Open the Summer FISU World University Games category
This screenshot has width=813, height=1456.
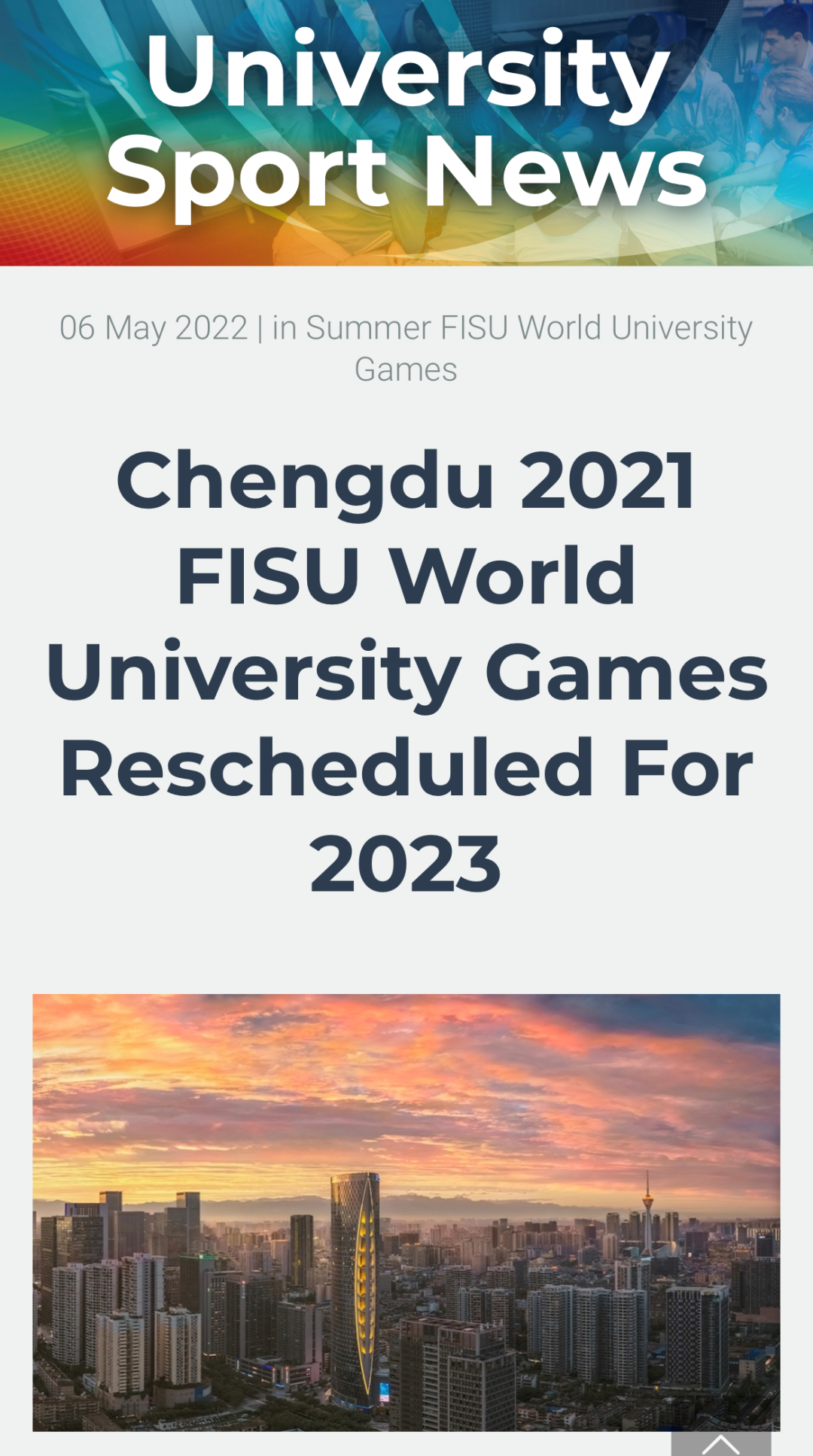pyautogui.click(x=528, y=329)
